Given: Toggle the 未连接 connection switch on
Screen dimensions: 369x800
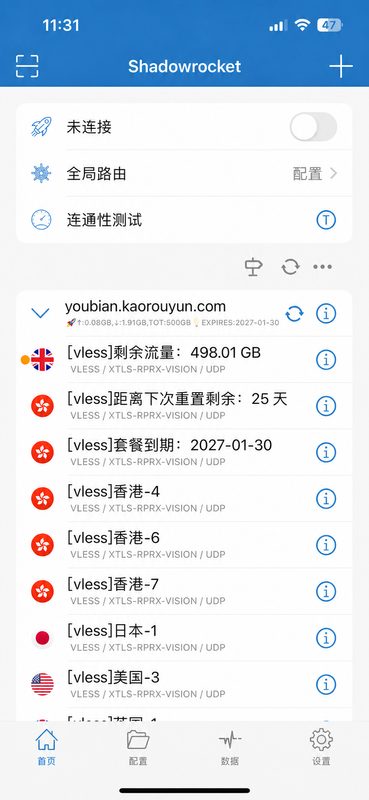Looking at the screenshot, I should tap(313, 127).
